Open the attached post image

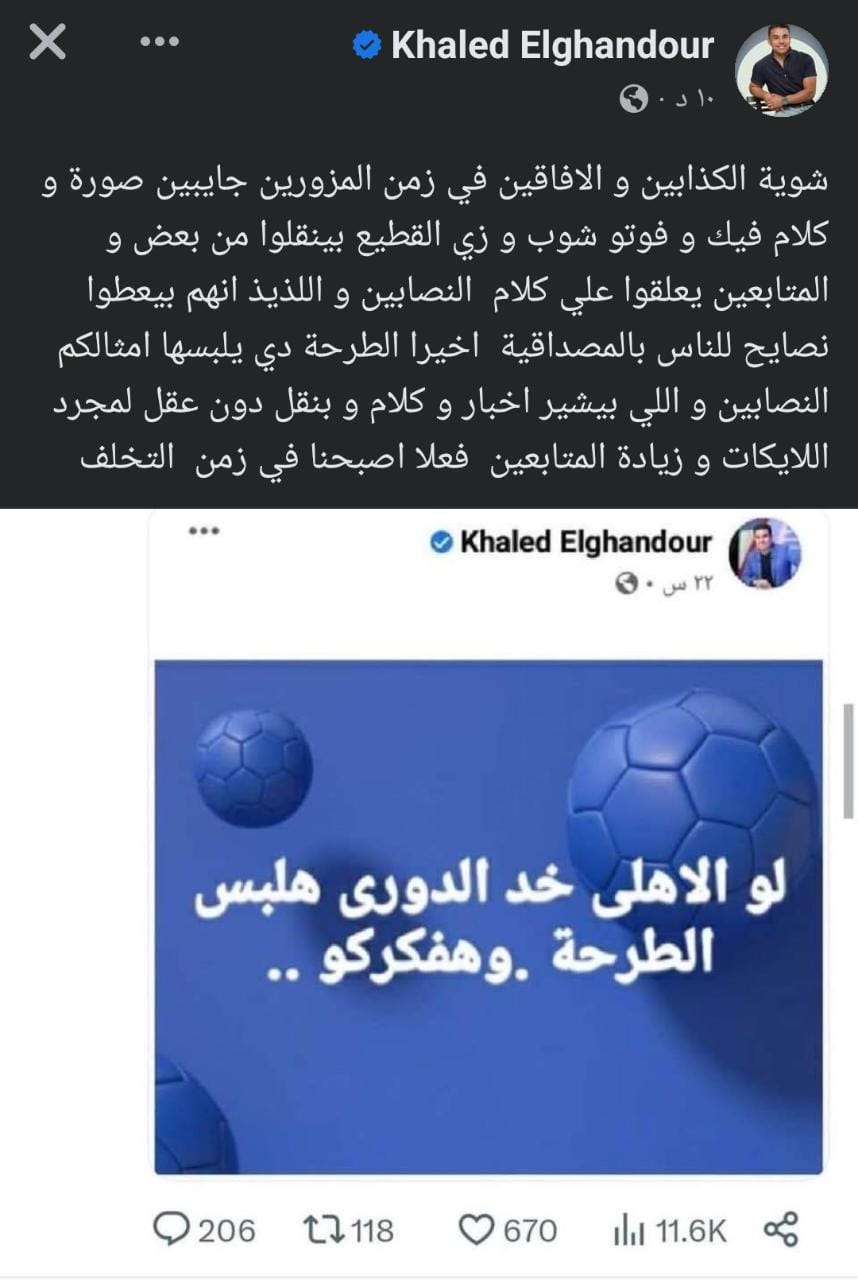[488, 915]
